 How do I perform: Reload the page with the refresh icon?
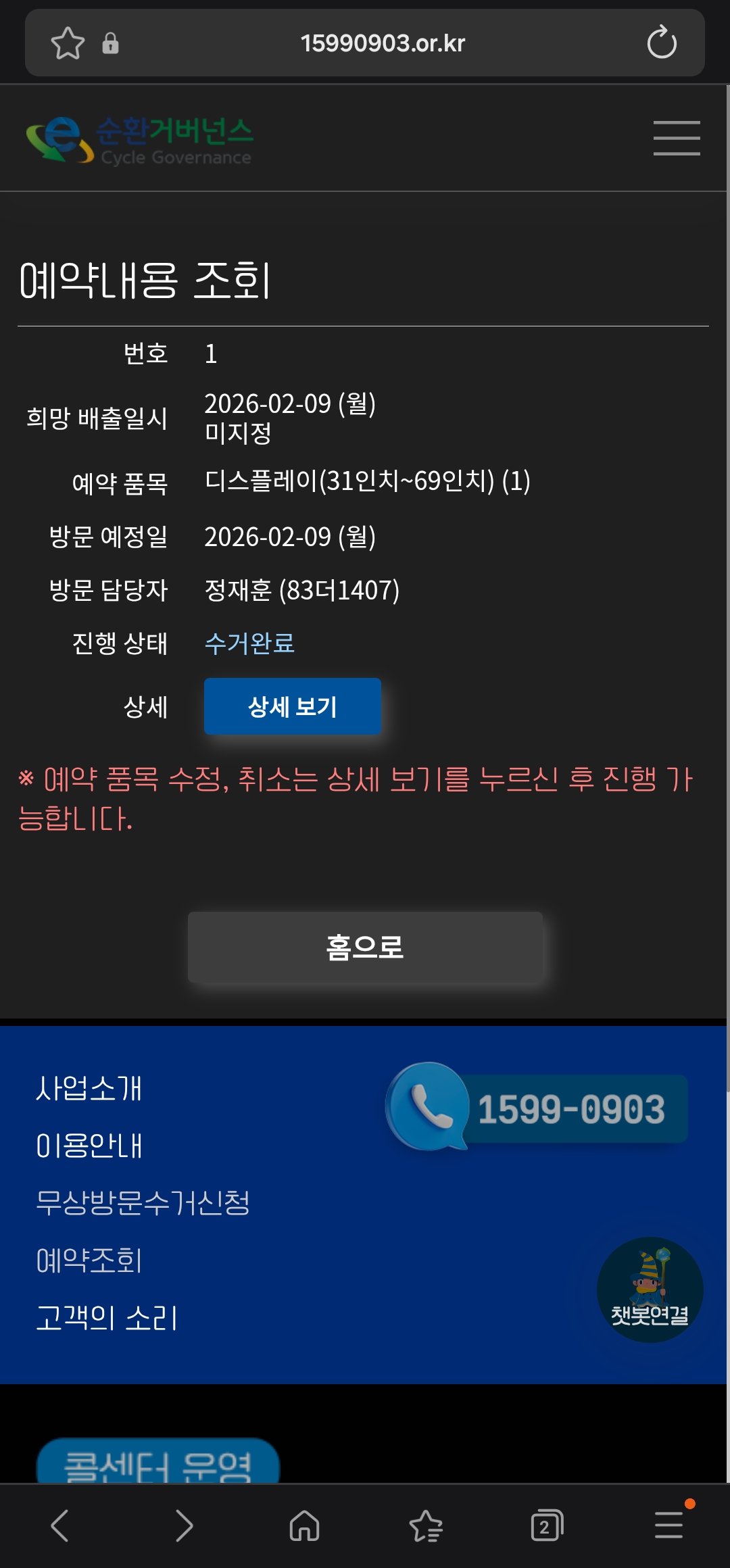tap(661, 43)
